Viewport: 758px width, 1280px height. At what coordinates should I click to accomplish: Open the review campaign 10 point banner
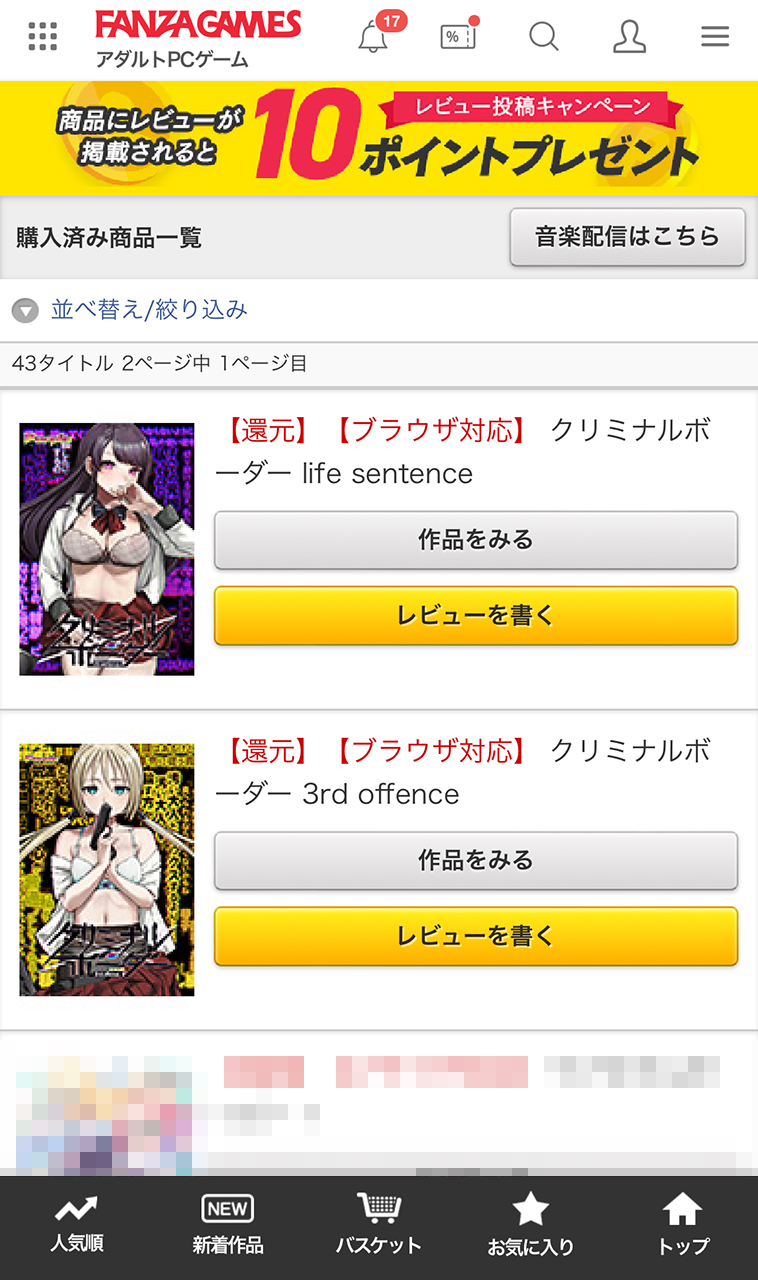(379, 138)
